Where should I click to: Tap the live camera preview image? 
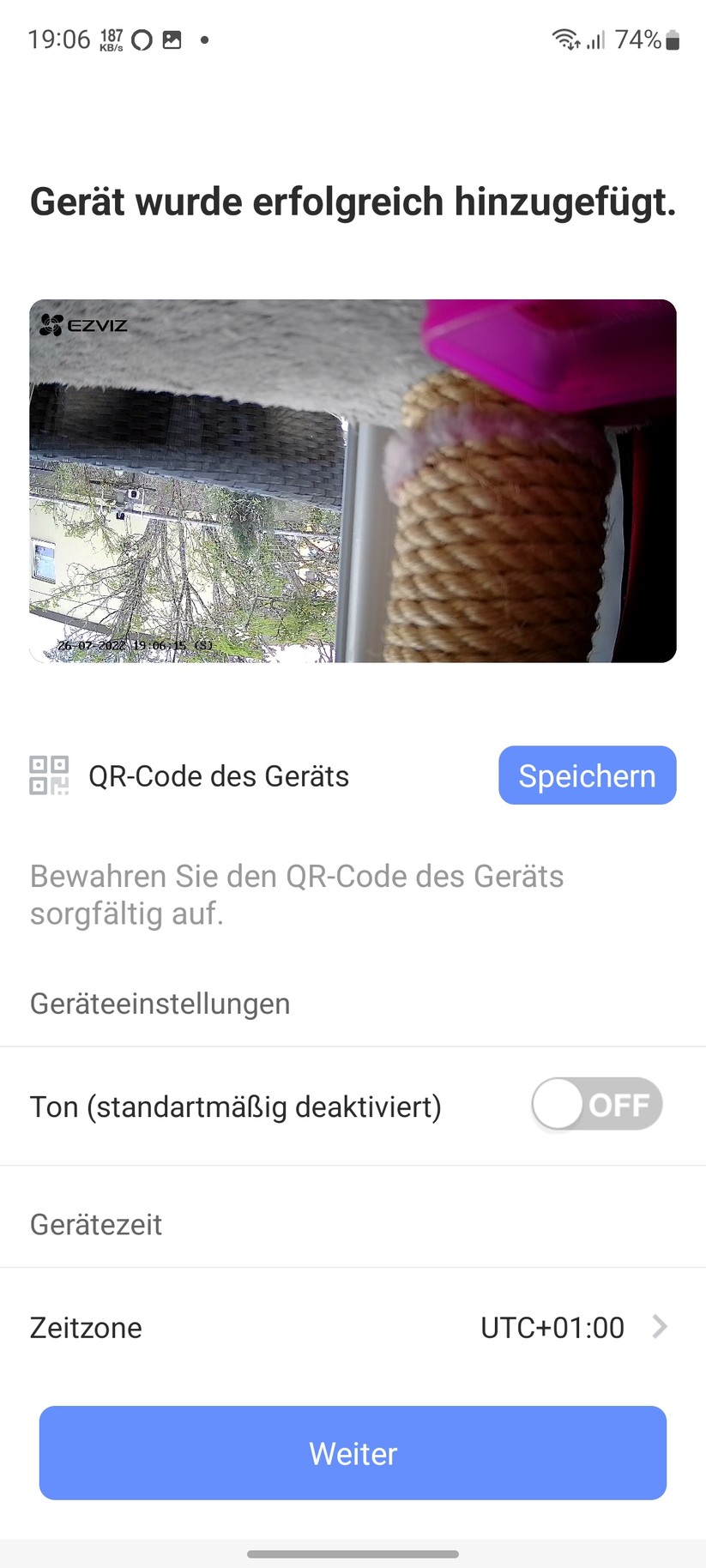353,480
